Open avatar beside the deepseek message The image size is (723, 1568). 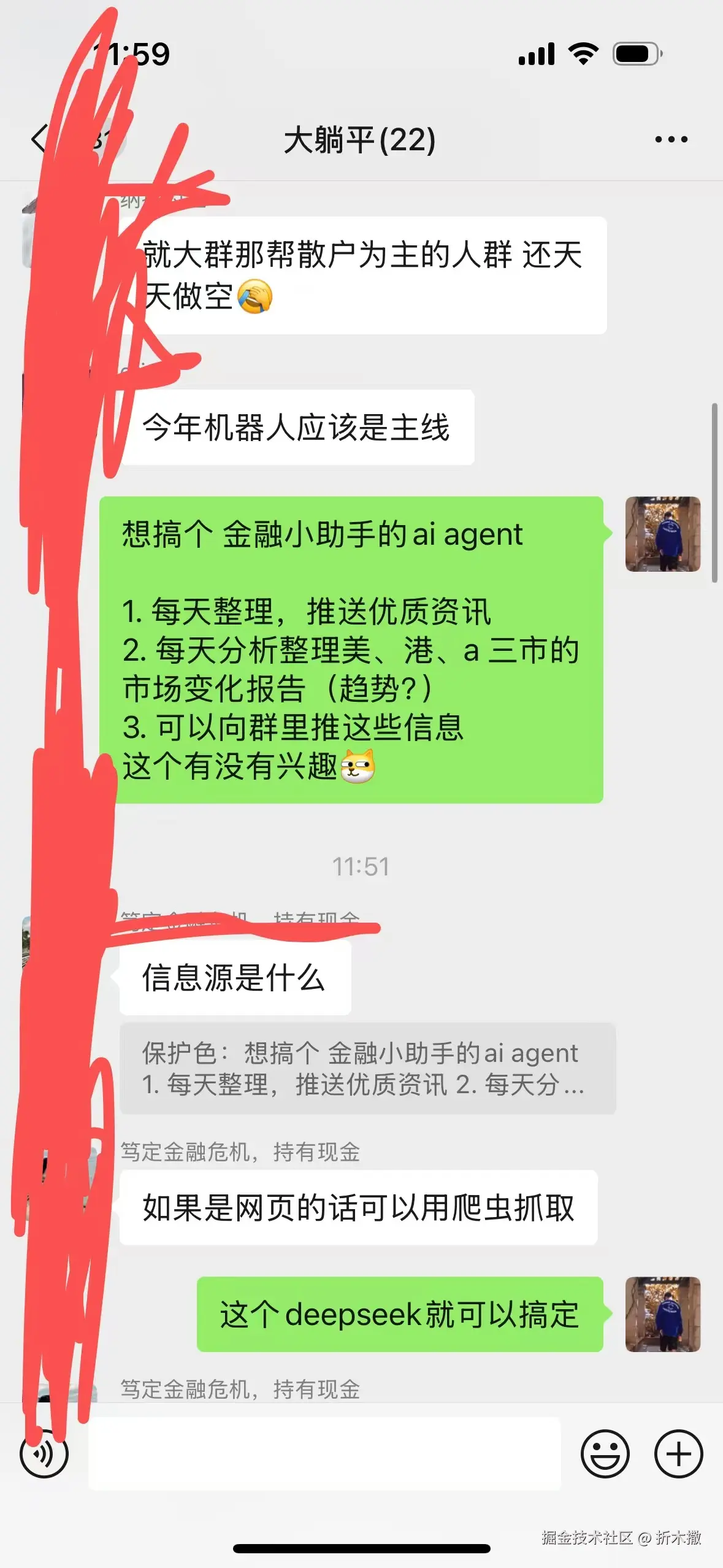coord(662,1314)
